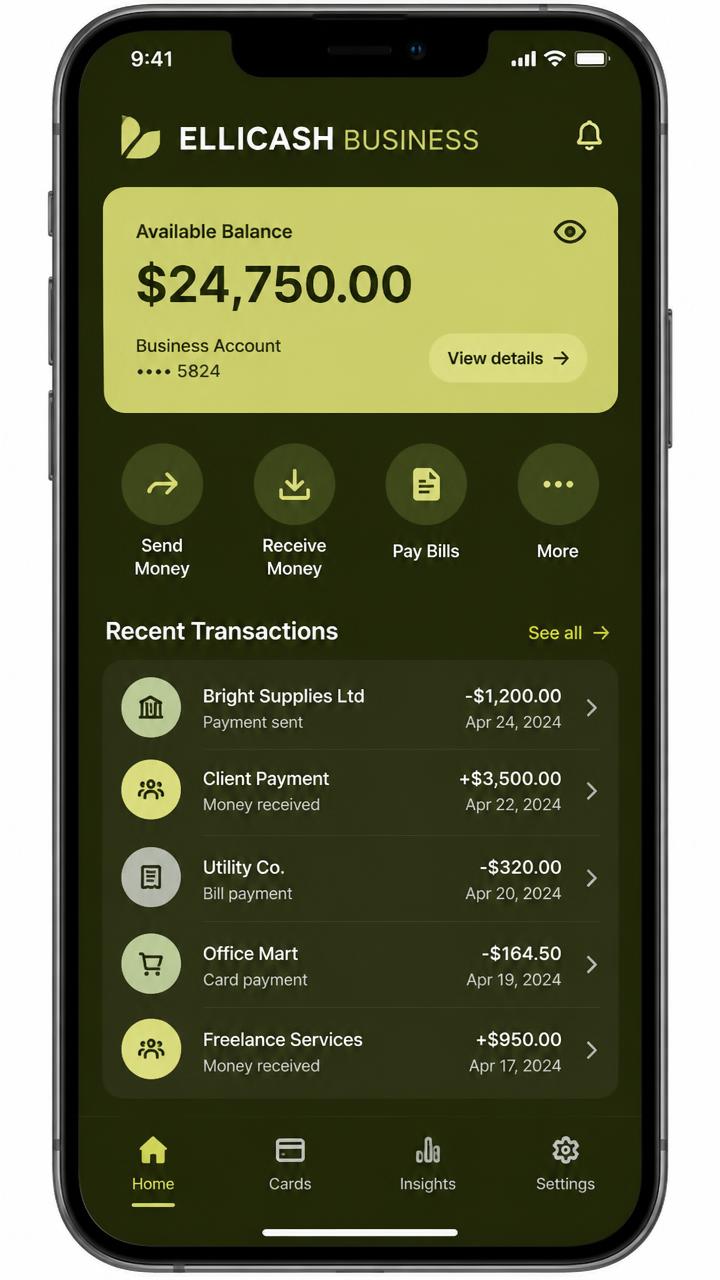View the Office Mart card payment
The image size is (720, 1280).
coord(360,965)
